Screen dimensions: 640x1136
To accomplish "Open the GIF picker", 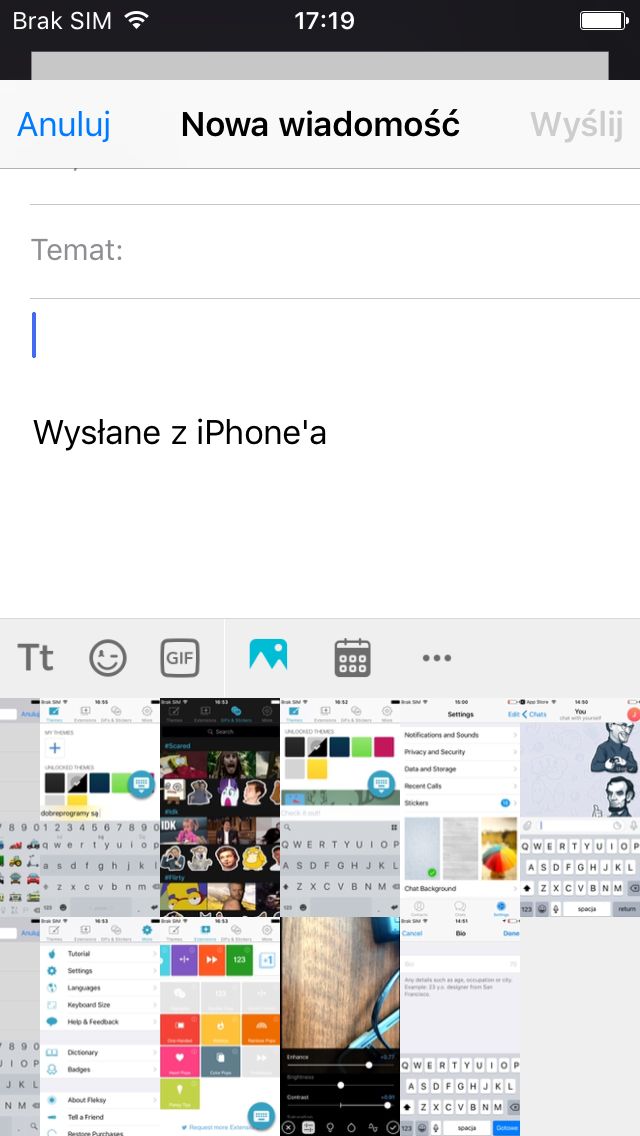I will (180, 658).
